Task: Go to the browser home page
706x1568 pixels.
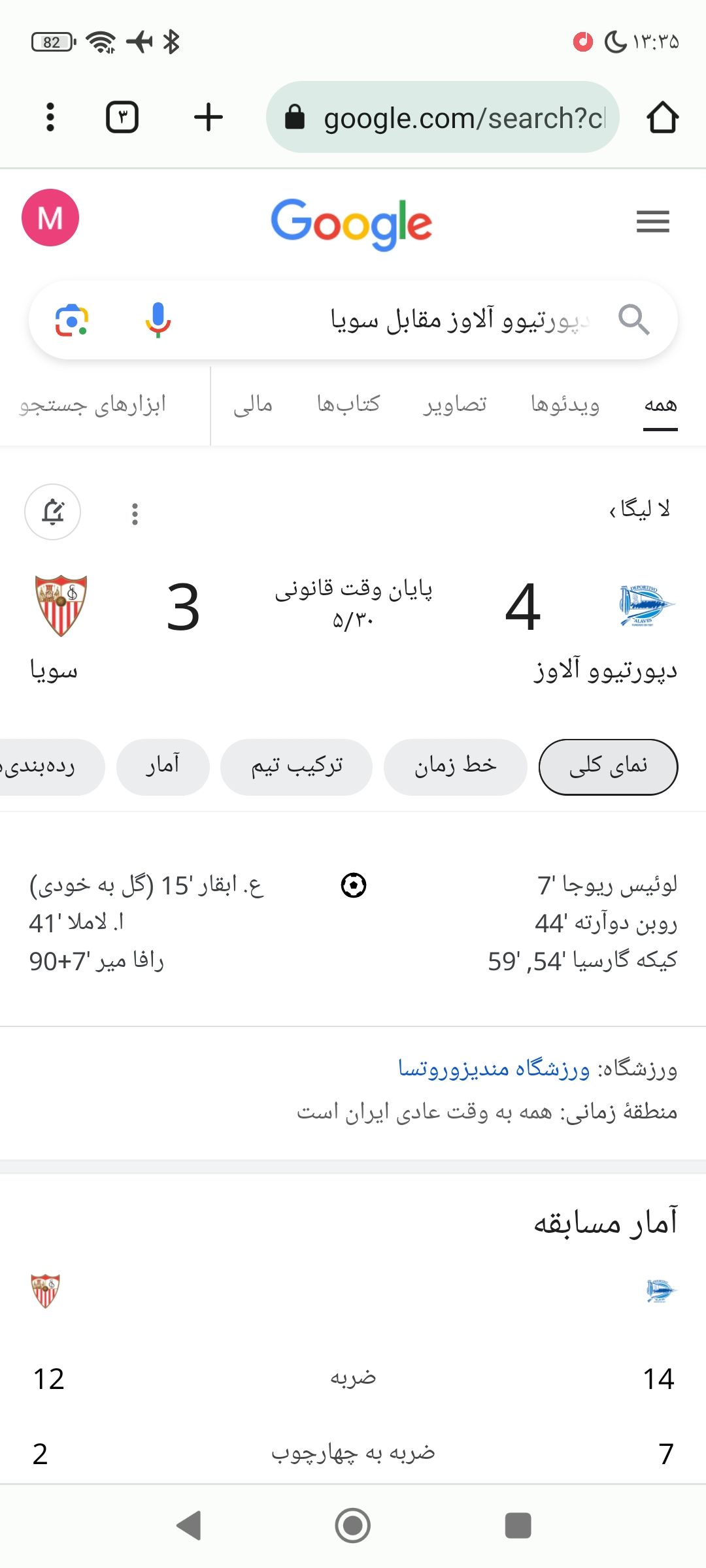Action: 662,118
